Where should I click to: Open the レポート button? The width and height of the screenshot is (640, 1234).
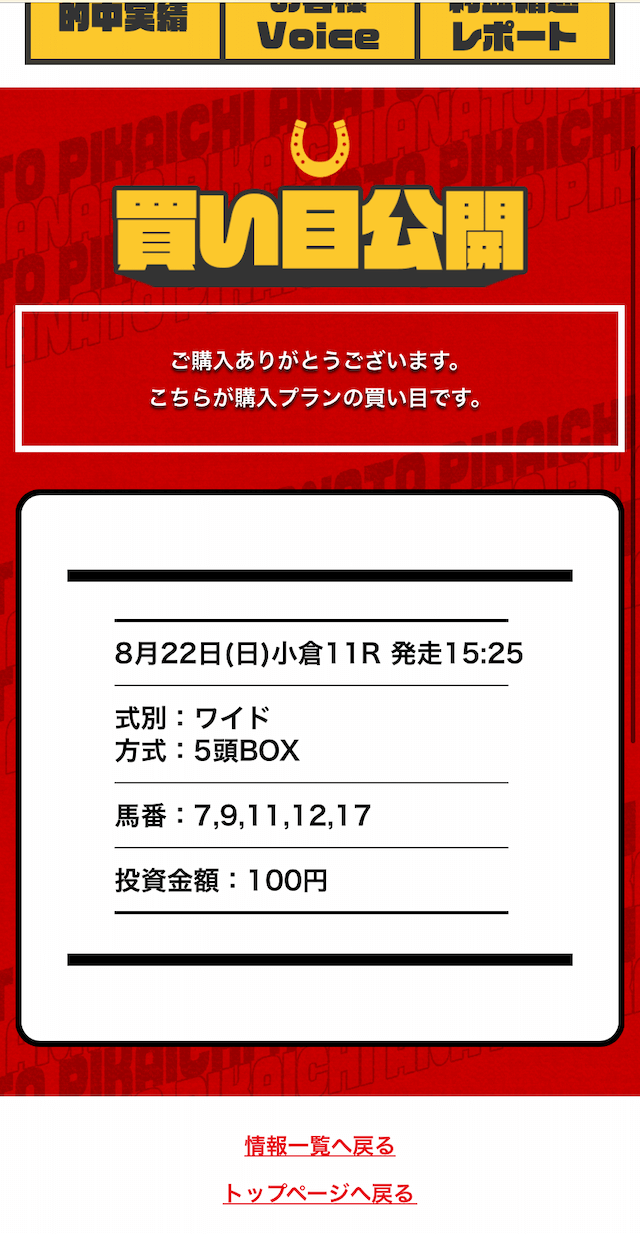515,31
